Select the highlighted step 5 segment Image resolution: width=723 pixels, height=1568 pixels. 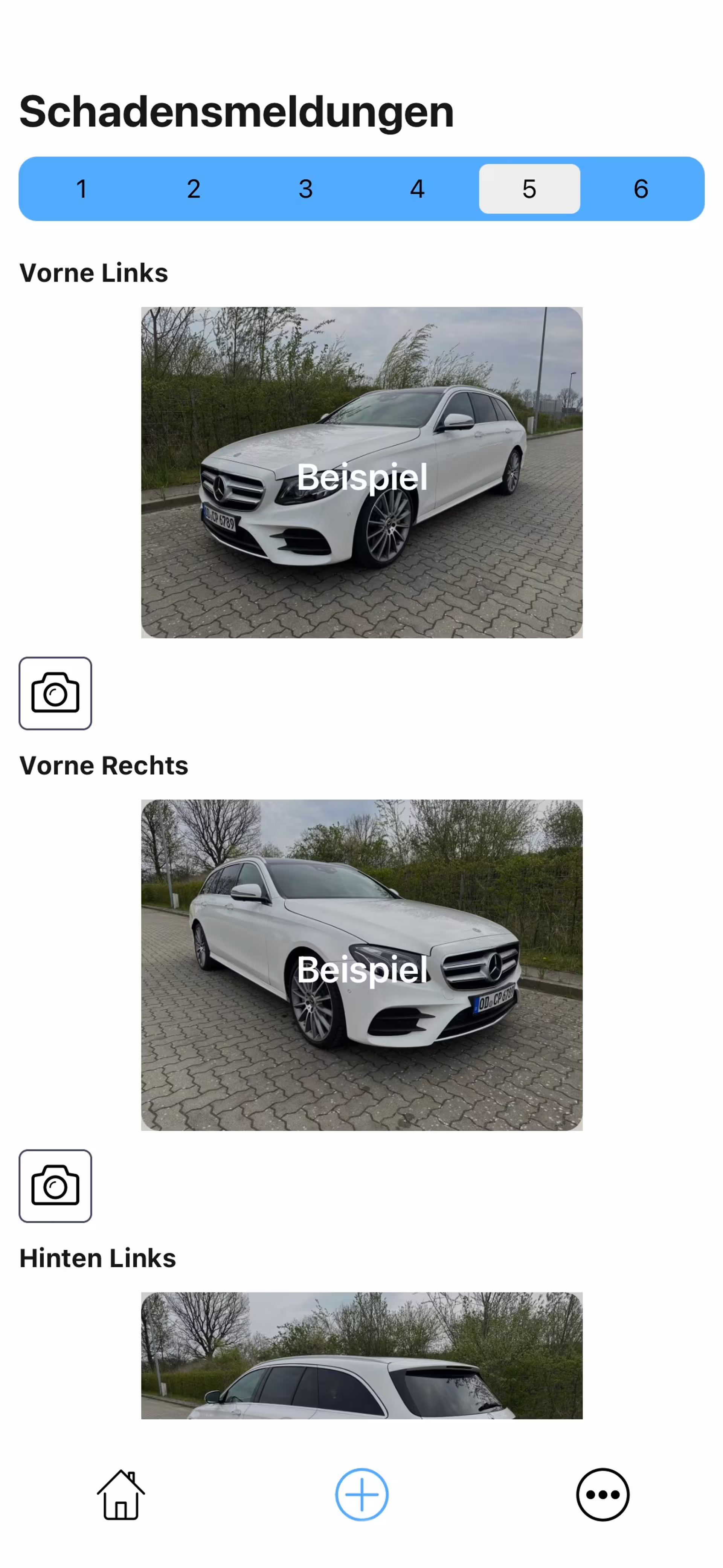529,189
